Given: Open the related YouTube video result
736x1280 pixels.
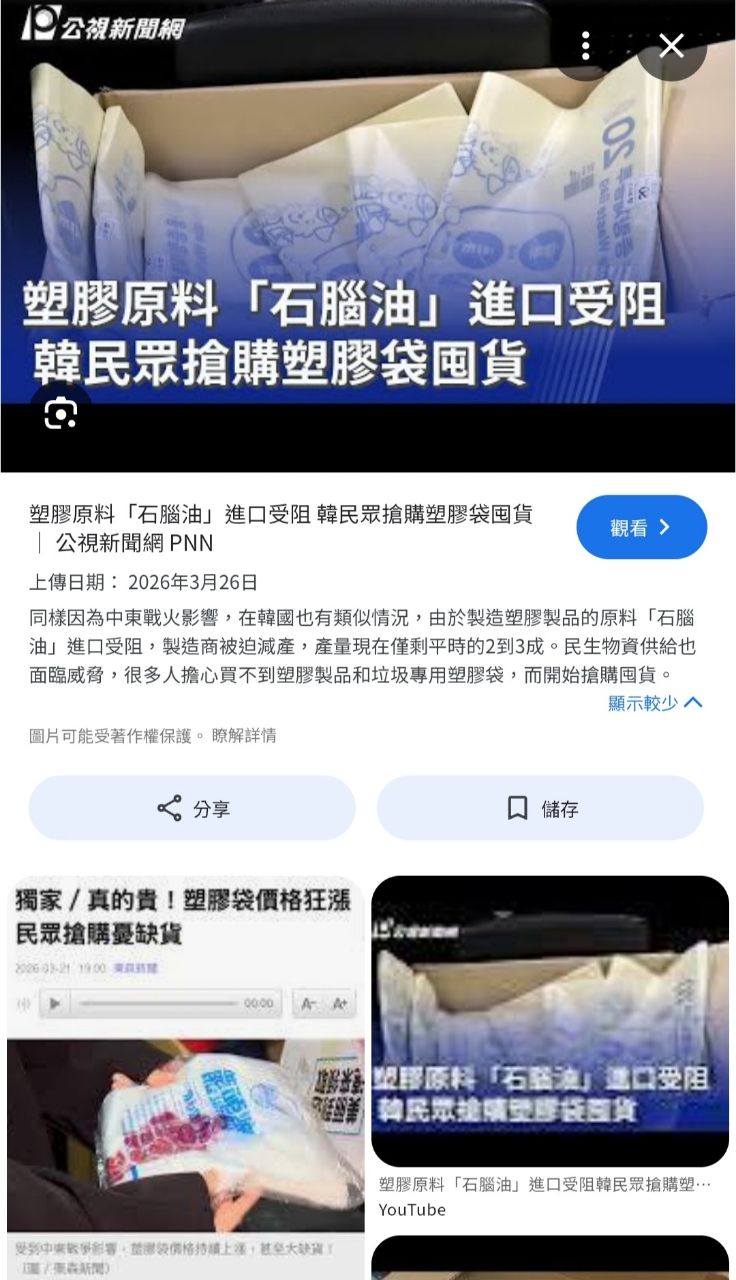Looking at the screenshot, I should pos(550,1022).
